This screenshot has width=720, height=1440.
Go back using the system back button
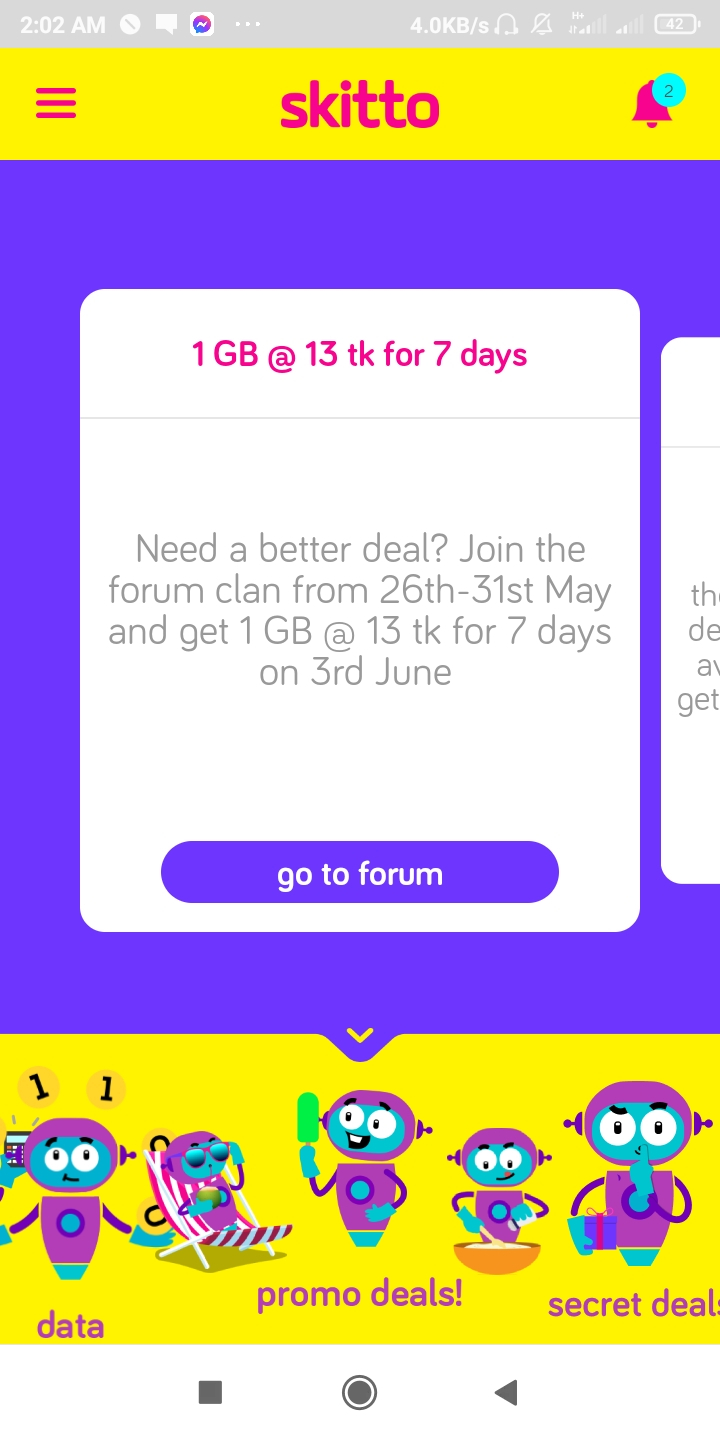(x=507, y=1392)
